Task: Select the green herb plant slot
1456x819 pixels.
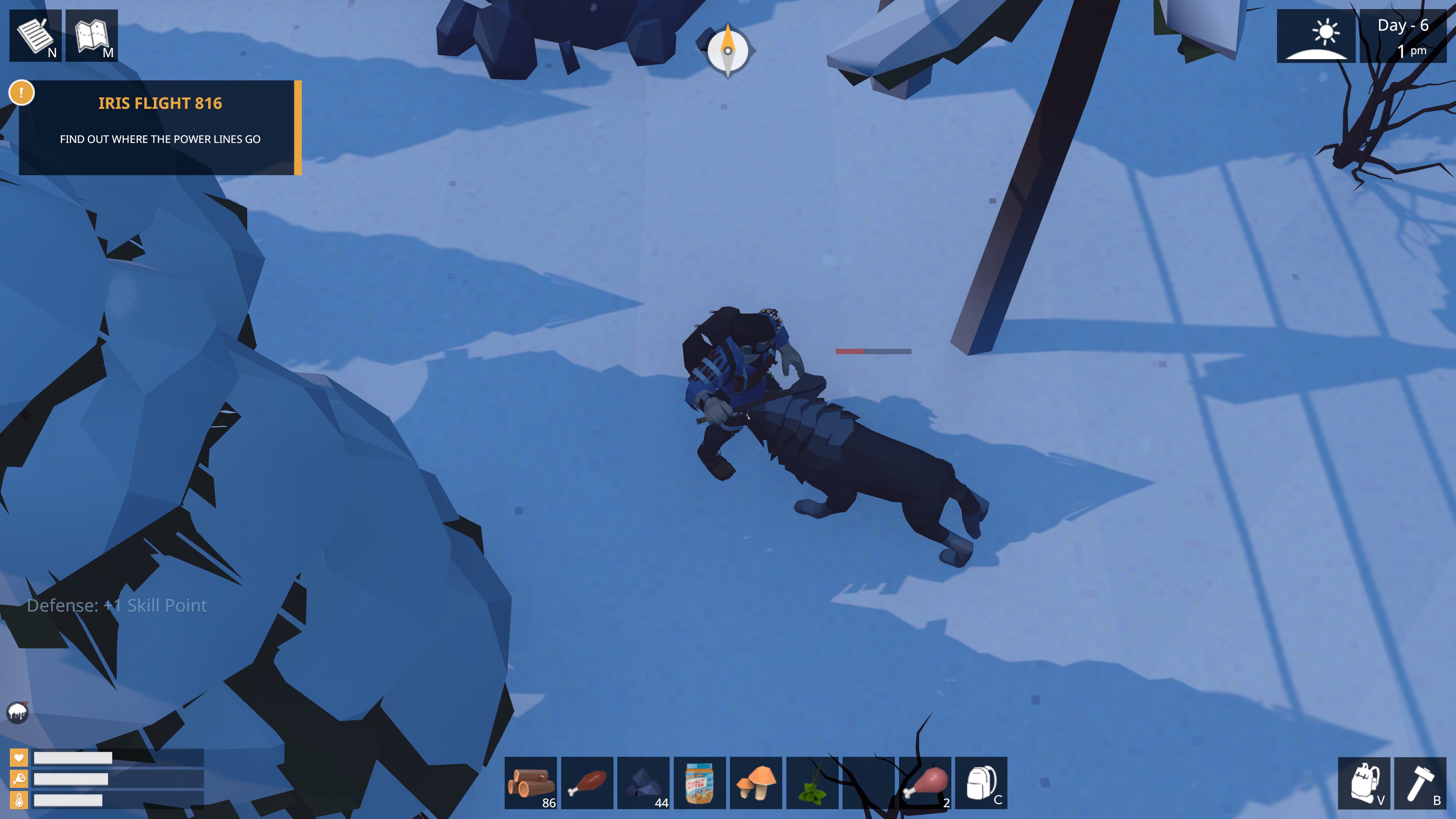Action: click(x=812, y=783)
